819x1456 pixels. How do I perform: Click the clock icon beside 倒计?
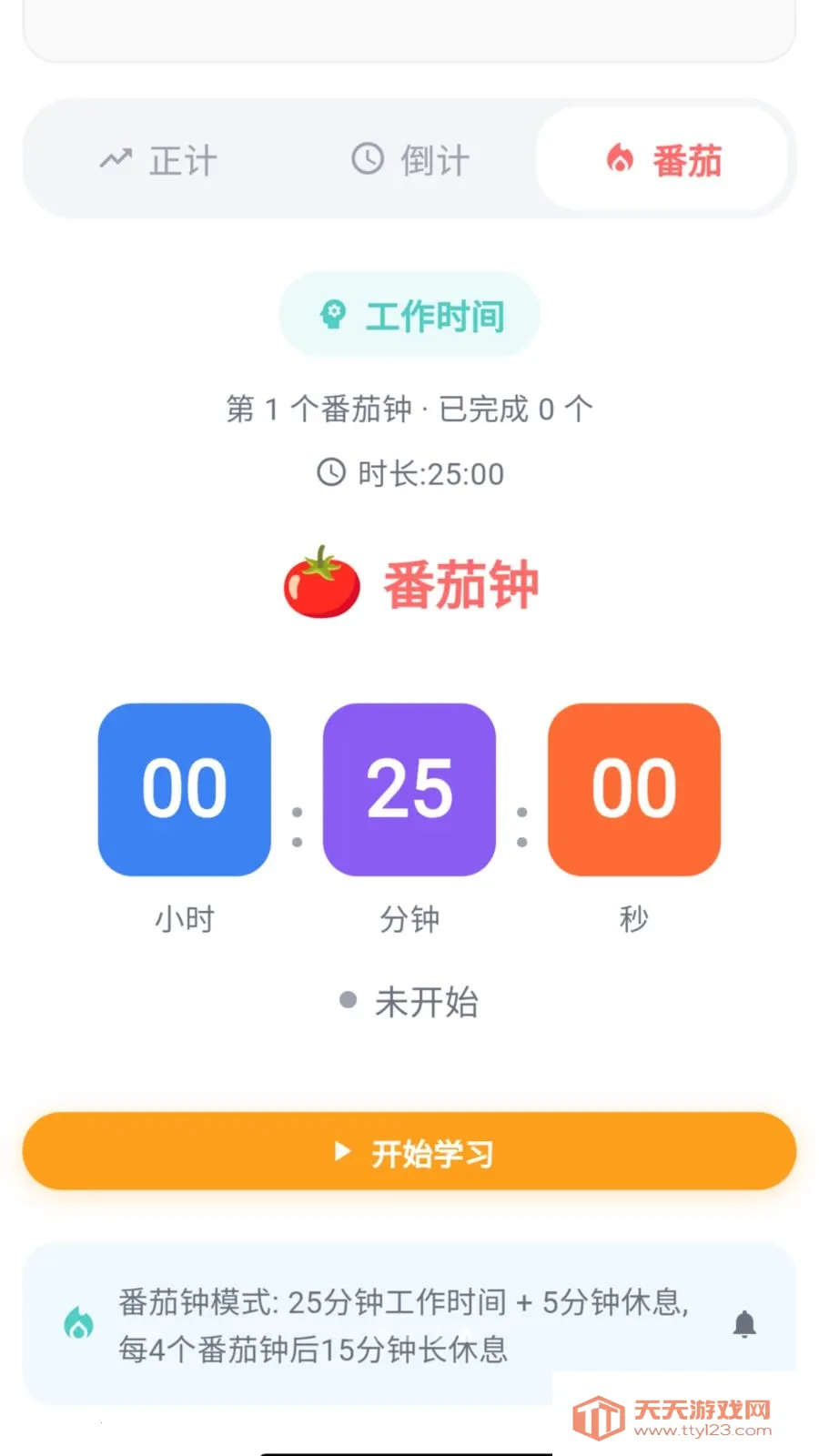(x=367, y=159)
